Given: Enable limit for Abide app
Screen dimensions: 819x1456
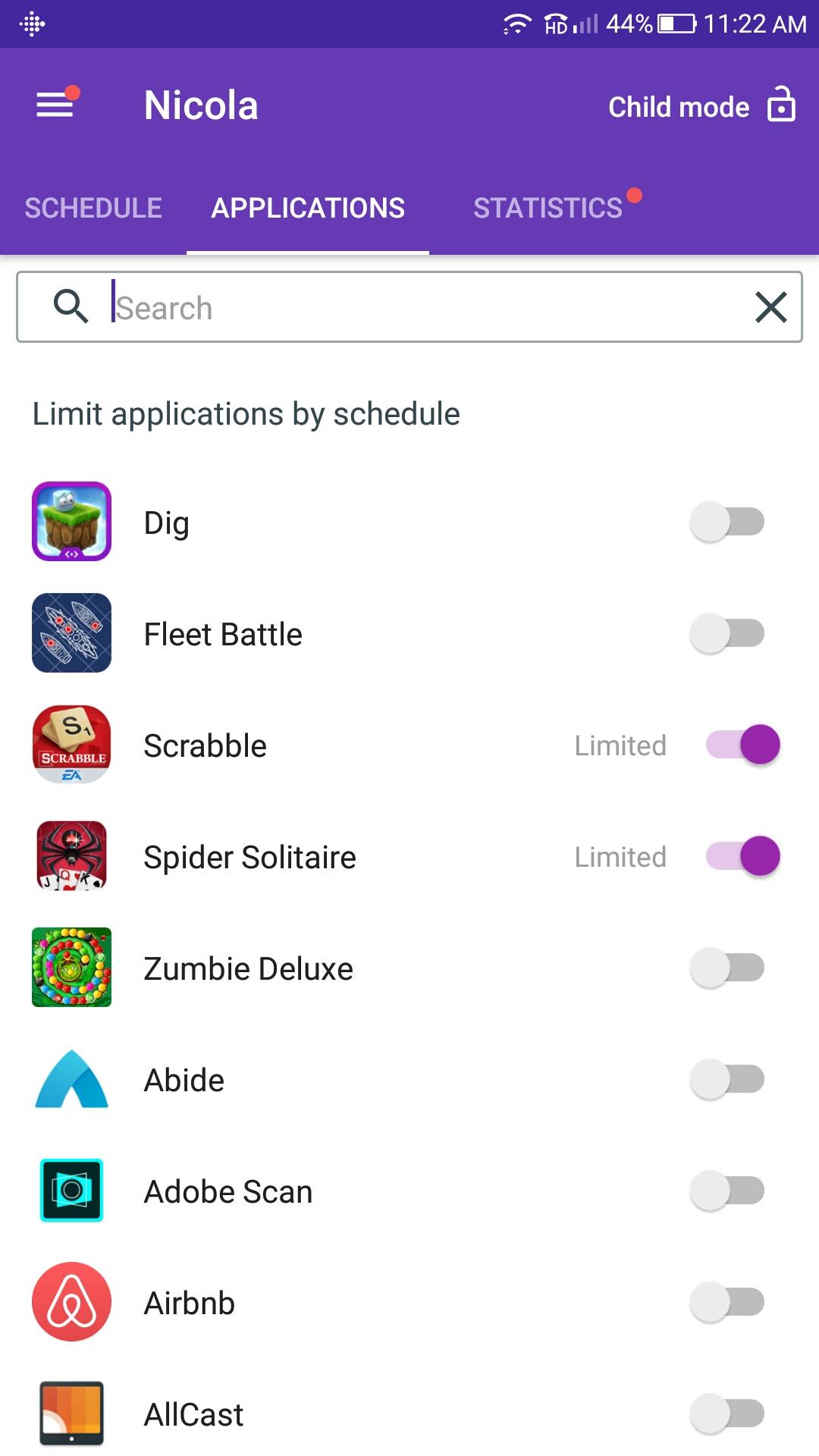Looking at the screenshot, I should 726,1079.
